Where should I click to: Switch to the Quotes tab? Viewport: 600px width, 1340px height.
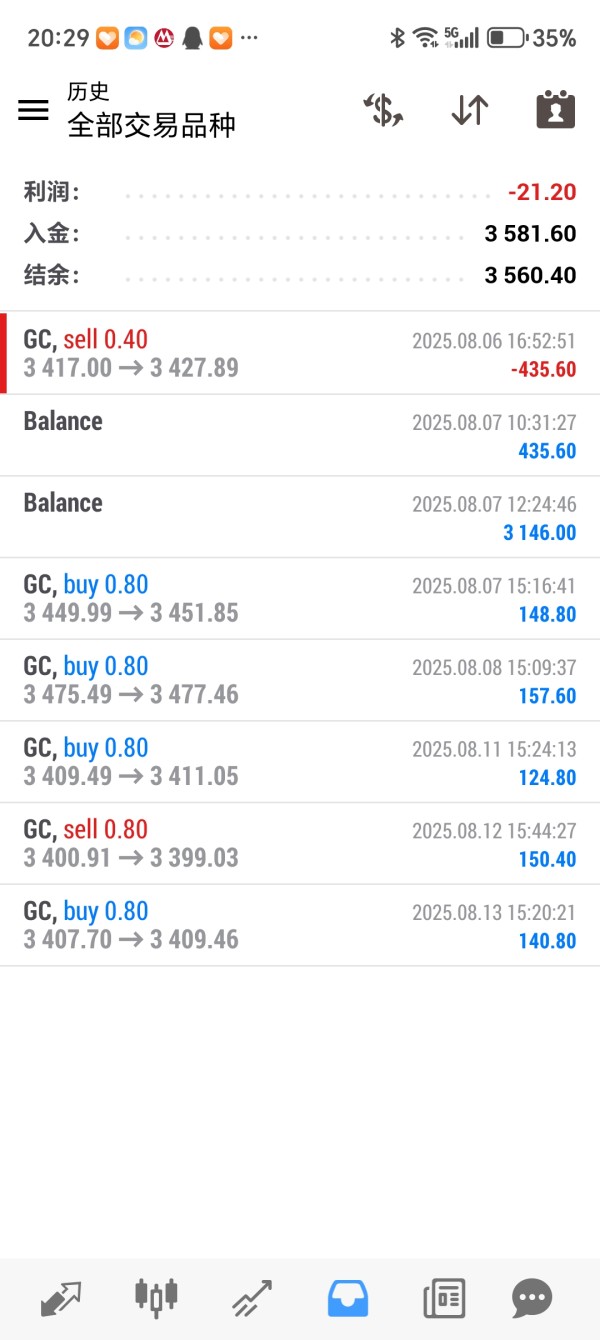[60, 1299]
